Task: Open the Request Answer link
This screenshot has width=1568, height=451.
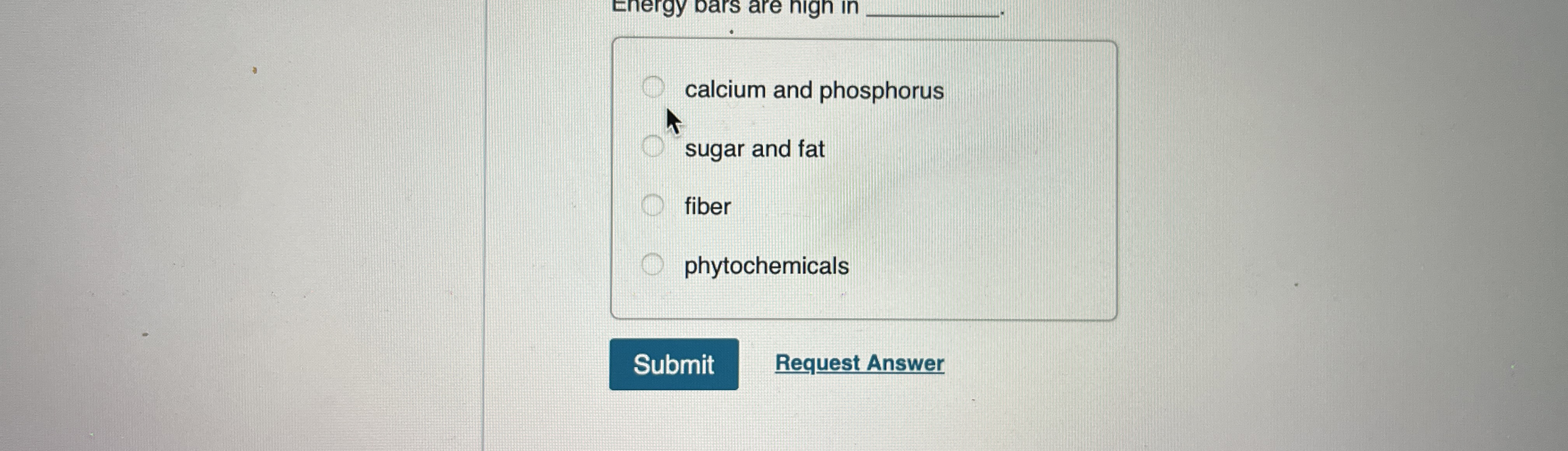Action: pyautogui.click(x=859, y=363)
